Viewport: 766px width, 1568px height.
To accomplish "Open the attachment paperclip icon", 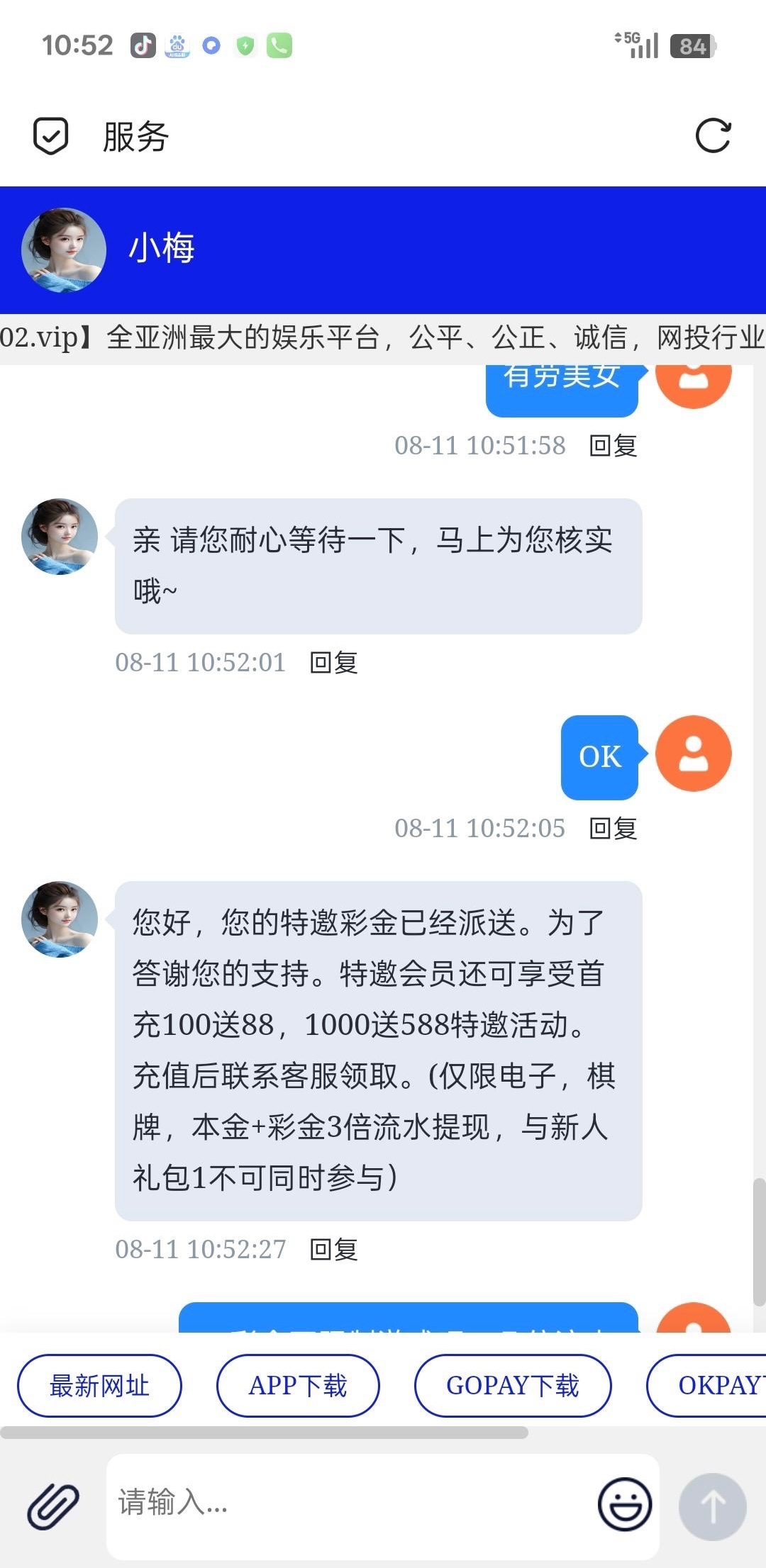I will coord(53,1506).
